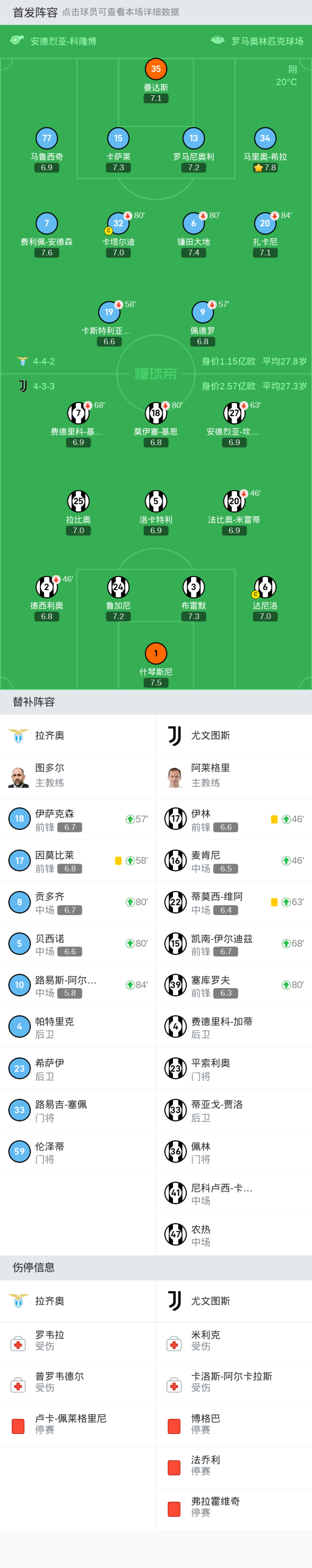
Task: Open substitute 伊萨克森 row
Action: pos(78,820)
